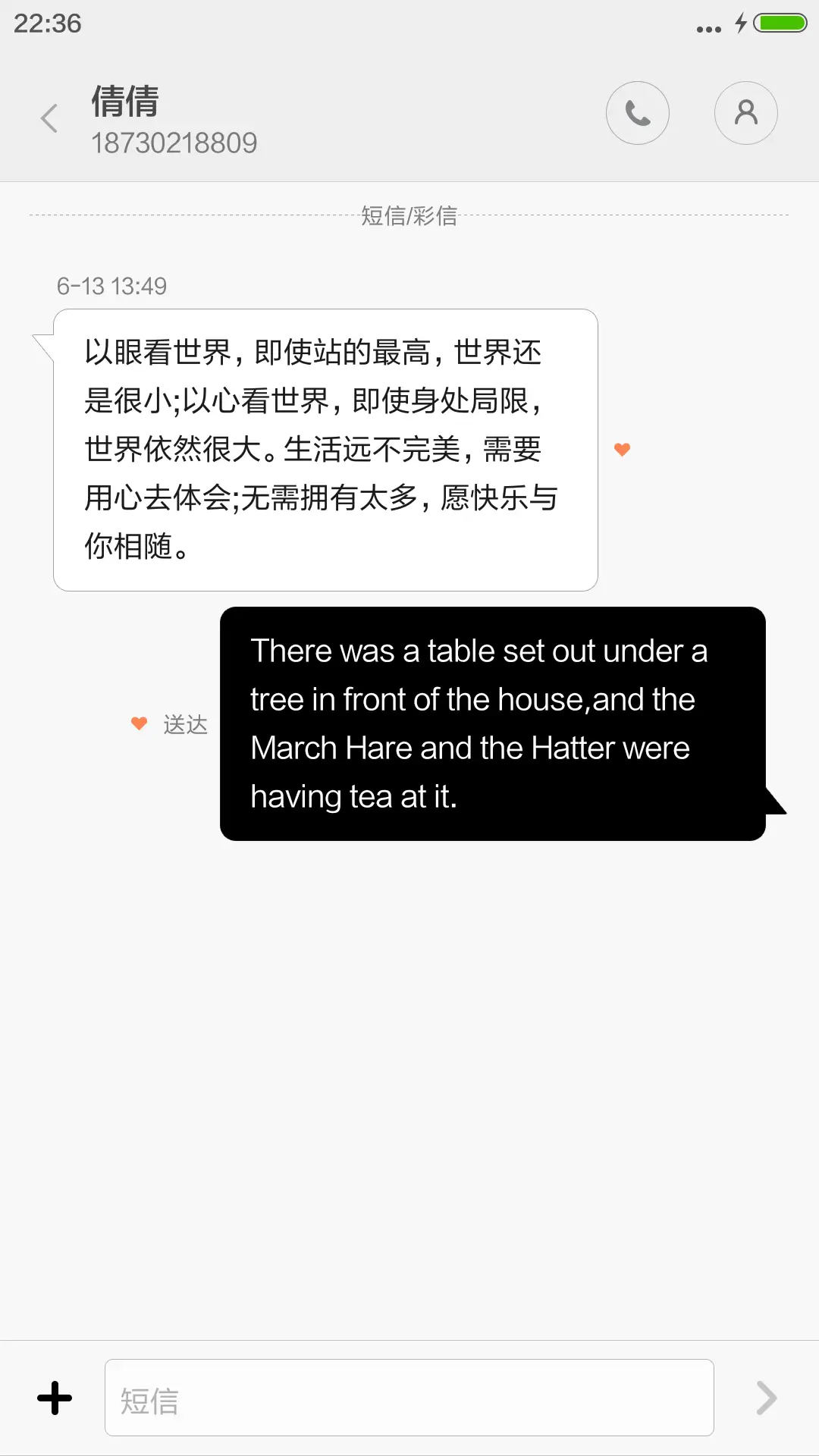Tap the 送达 delivery status label

186,723
